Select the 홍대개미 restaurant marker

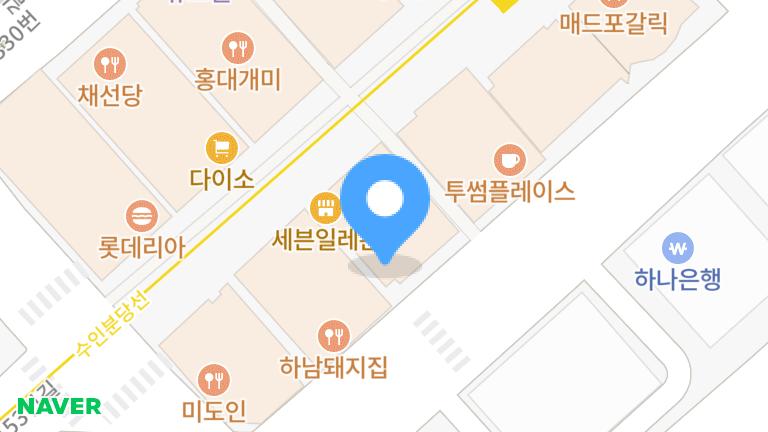tap(238, 47)
